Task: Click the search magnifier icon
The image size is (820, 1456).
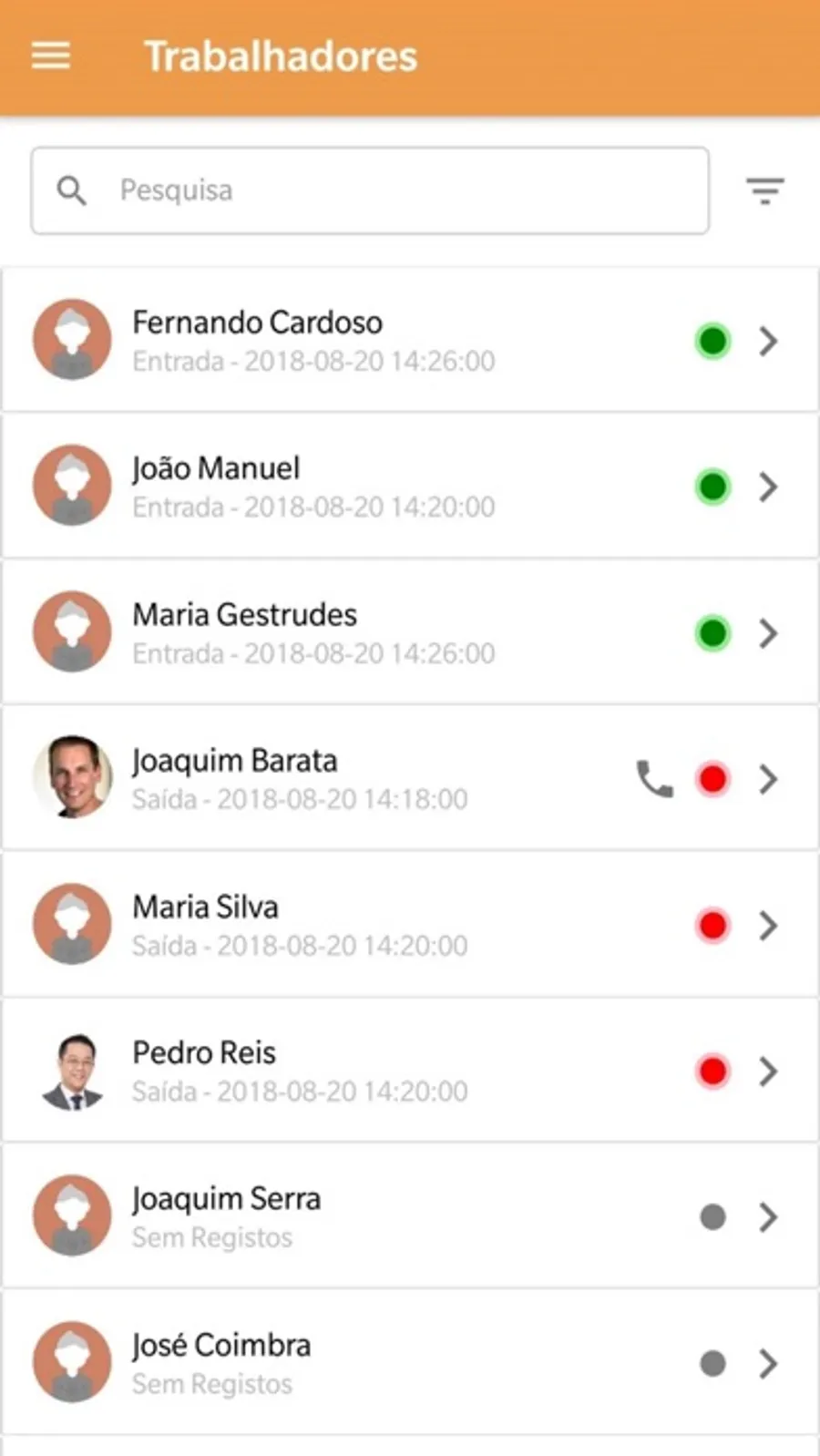Action: point(73,191)
